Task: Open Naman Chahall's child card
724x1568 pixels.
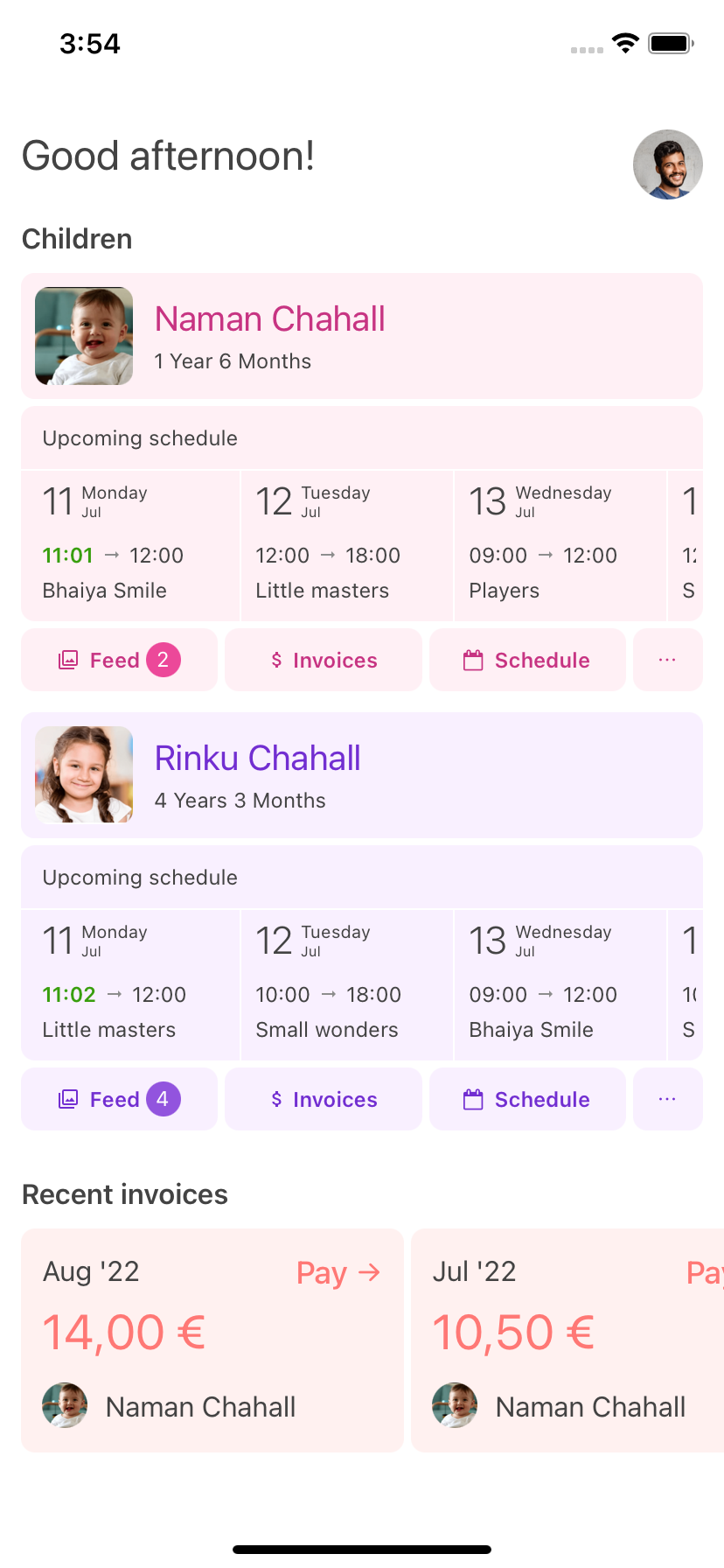Action: 362,336
